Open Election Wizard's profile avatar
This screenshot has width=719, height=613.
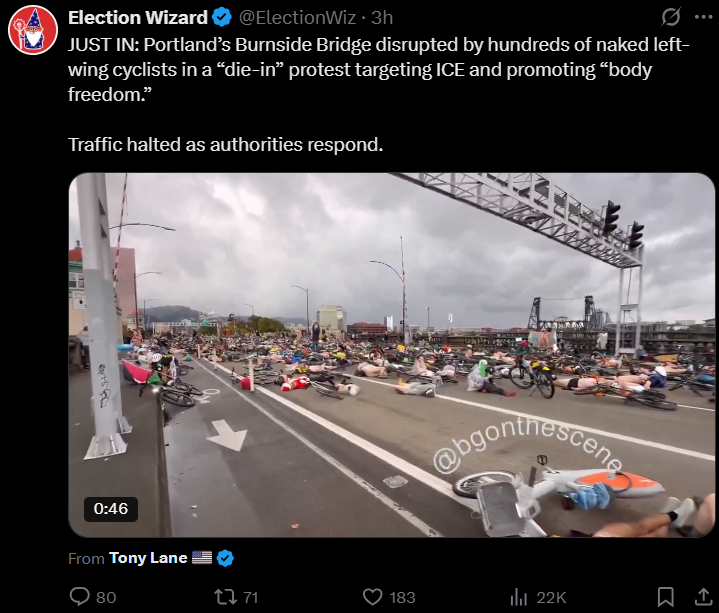click(33, 30)
